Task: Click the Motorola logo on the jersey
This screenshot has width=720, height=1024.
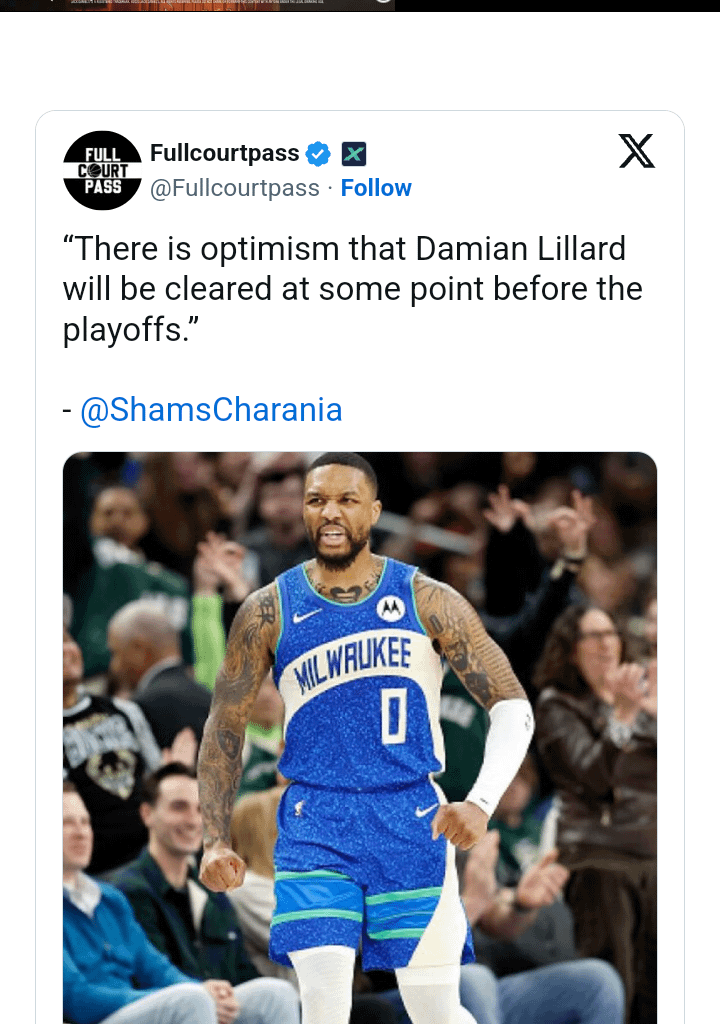Action: [x=390, y=608]
